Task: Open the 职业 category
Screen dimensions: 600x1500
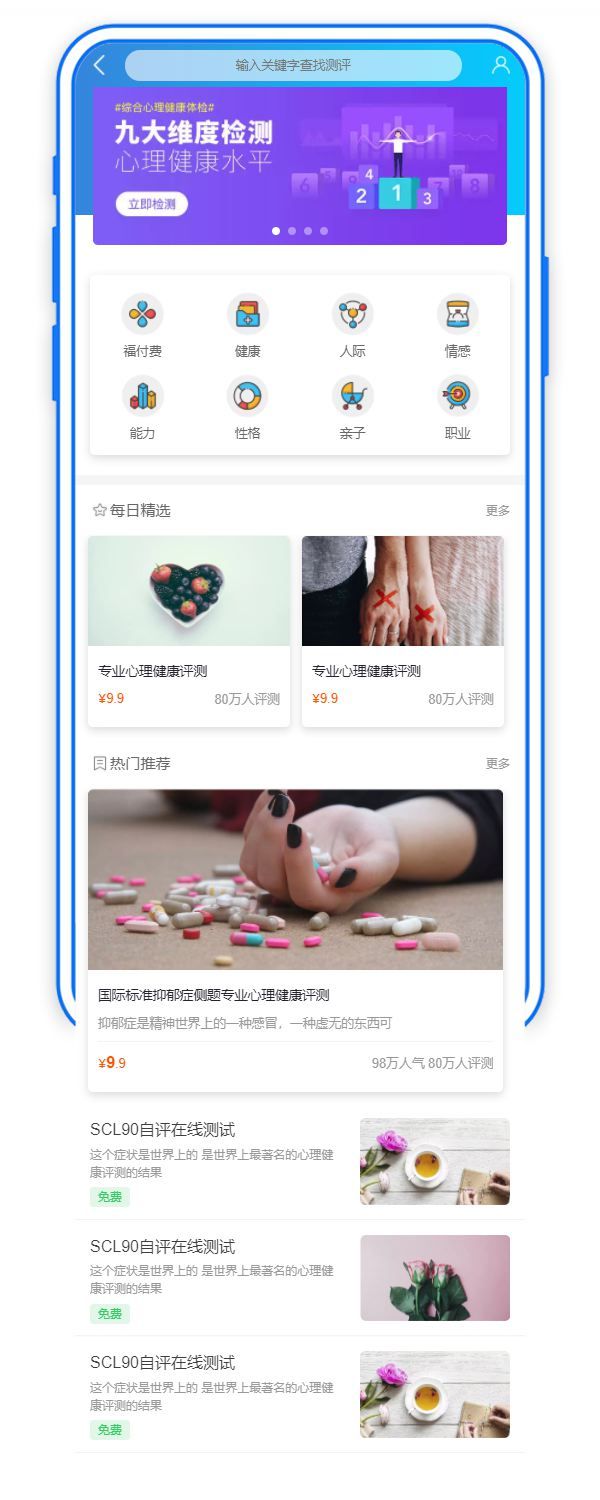Action: [457, 407]
